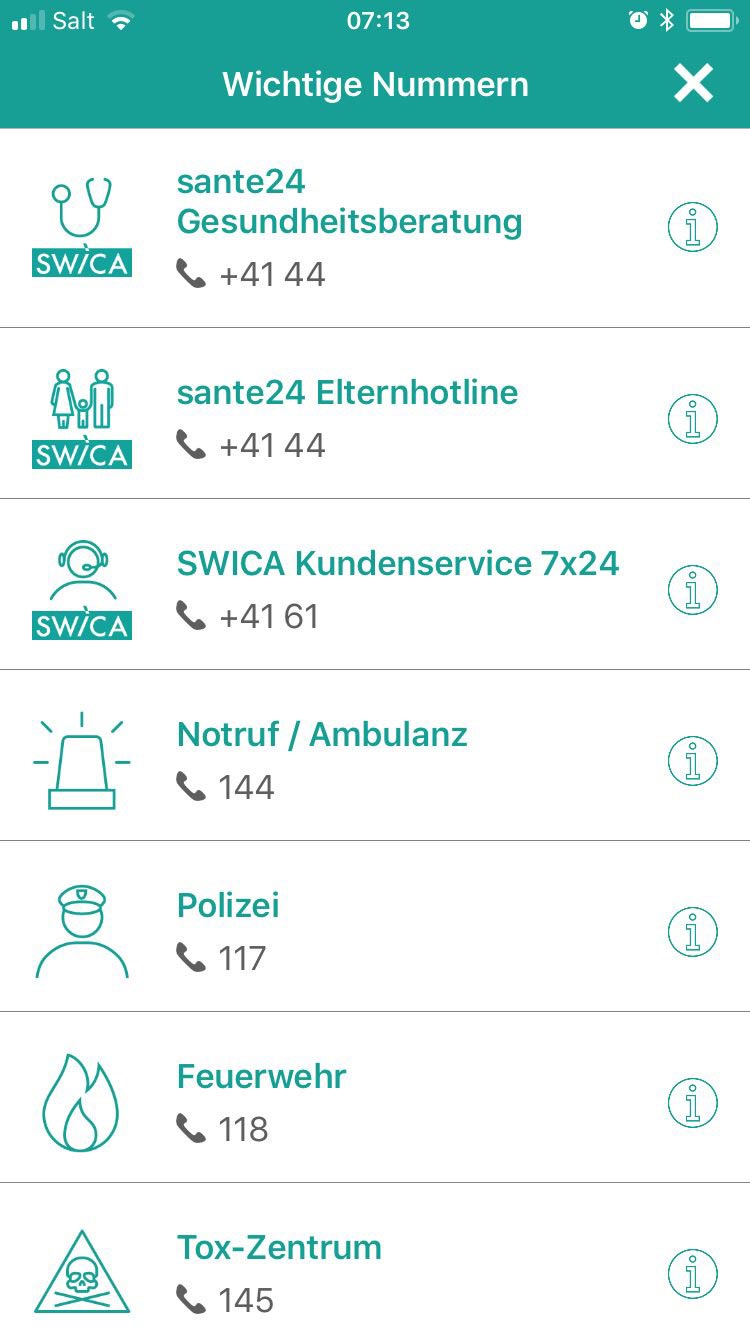The image size is (750, 1334).
Task: View Tox-Zentrum info icon
Action: [693, 1274]
